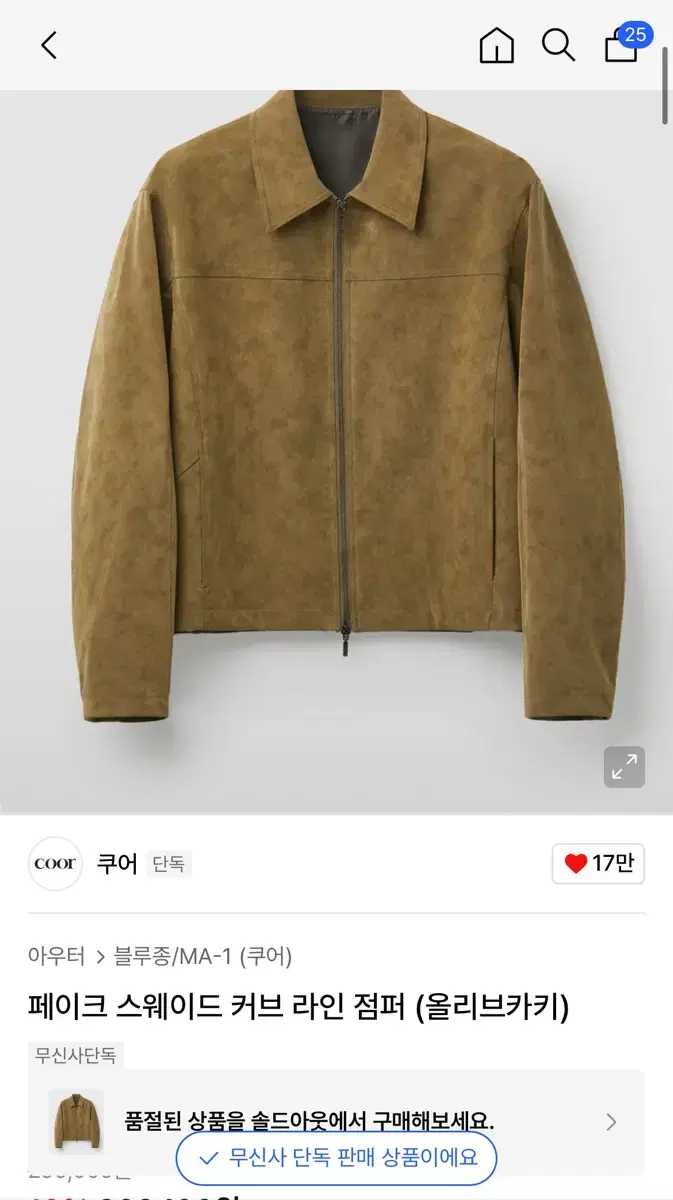Open the 아우터 category breadcrumb
Viewport: 673px width, 1200px height.
point(57,956)
